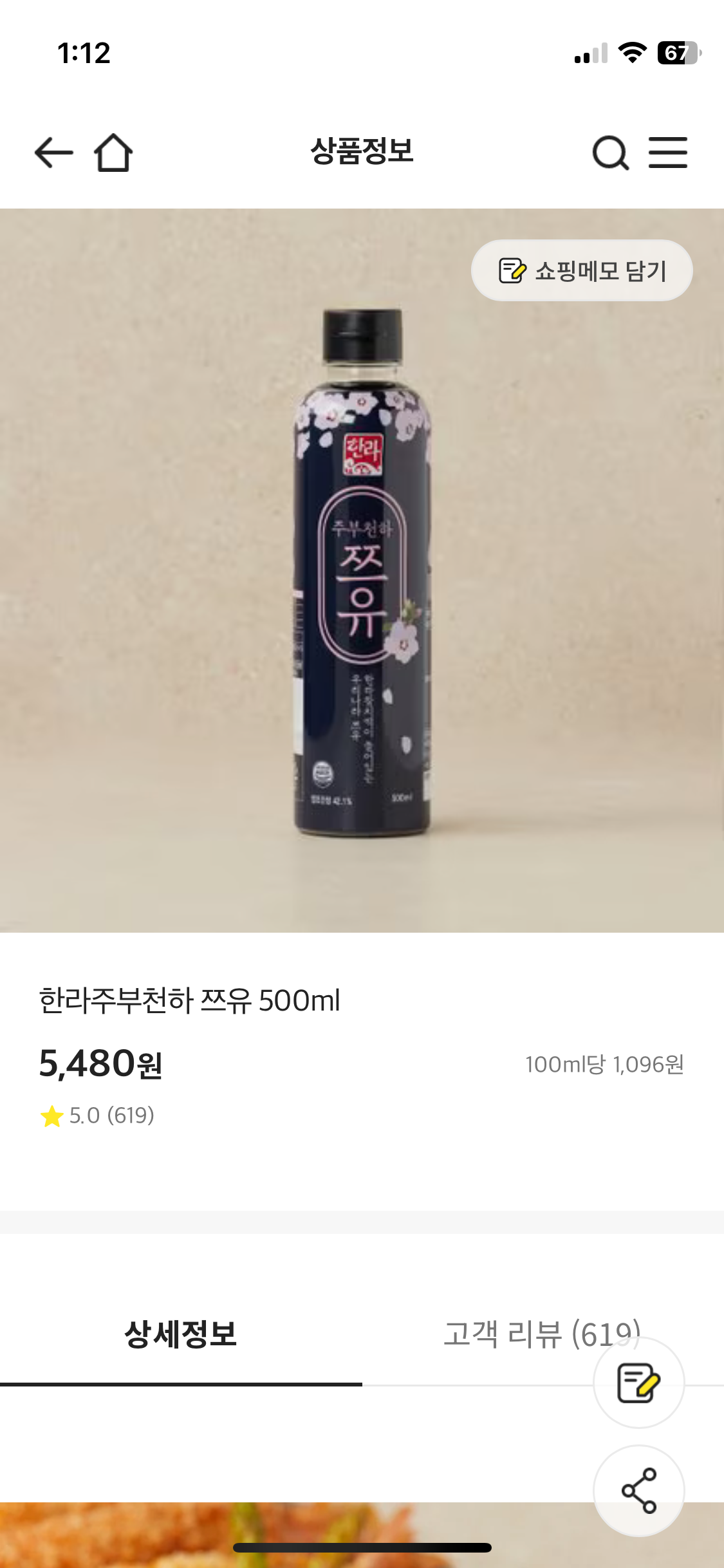724x1568 pixels.
Task: Open the hamburger menu
Action: 667,153
